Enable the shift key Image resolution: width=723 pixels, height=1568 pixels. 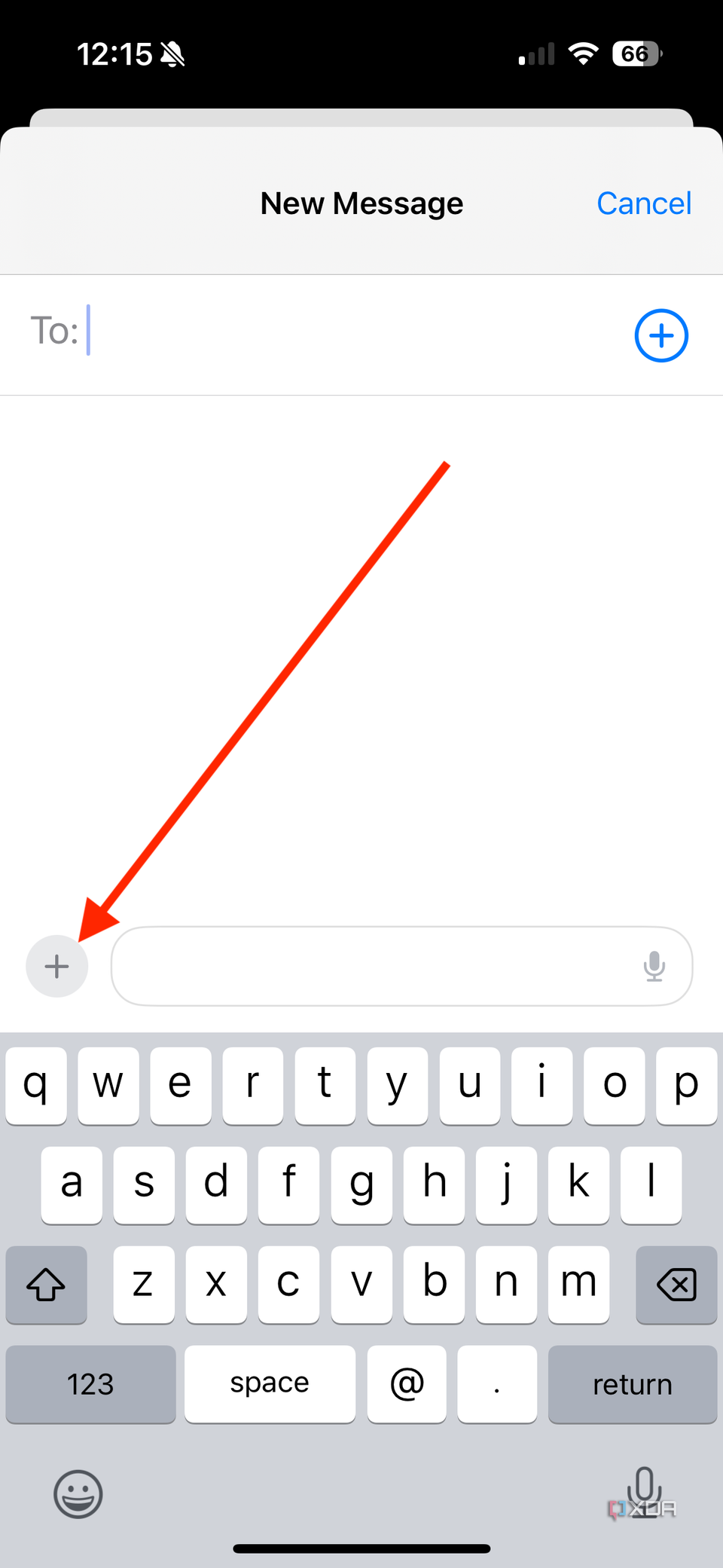[46, 1284]
